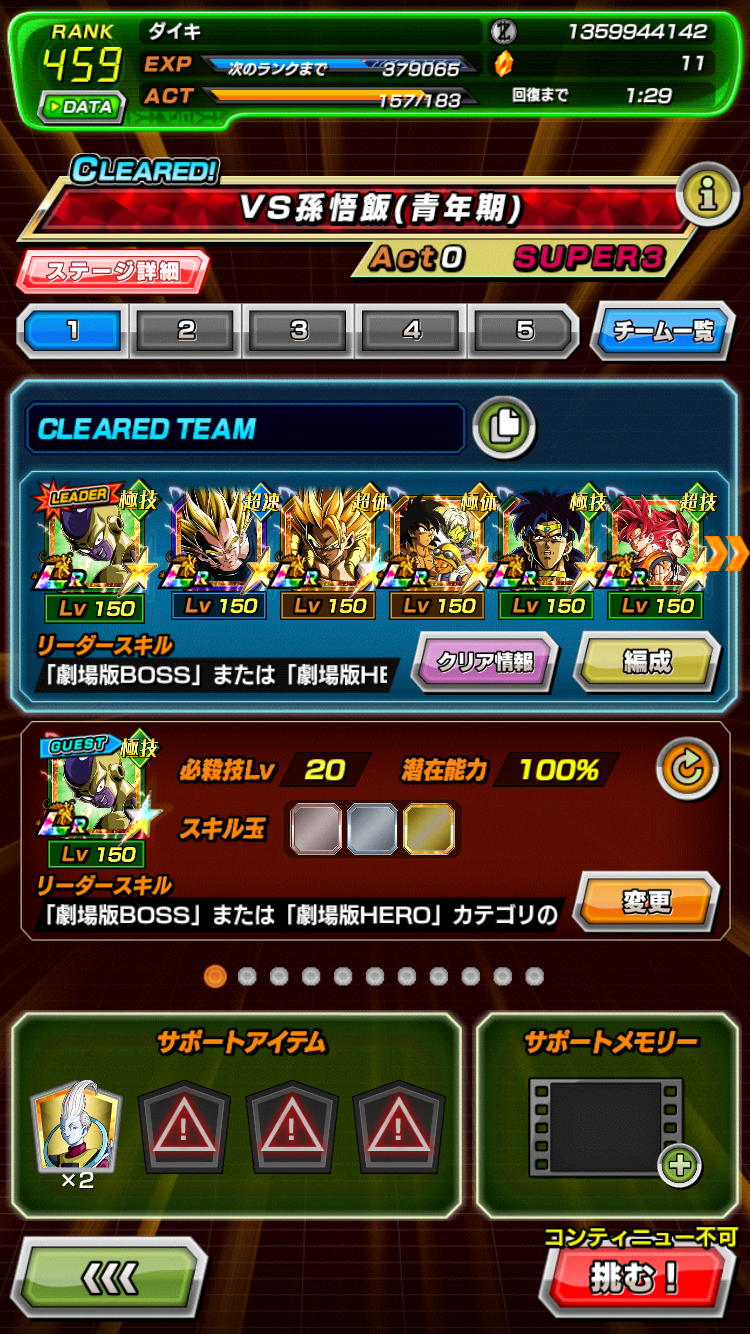
Task: Refresh the guest character list
Action: pyautogui.click(x=687, y=769)
